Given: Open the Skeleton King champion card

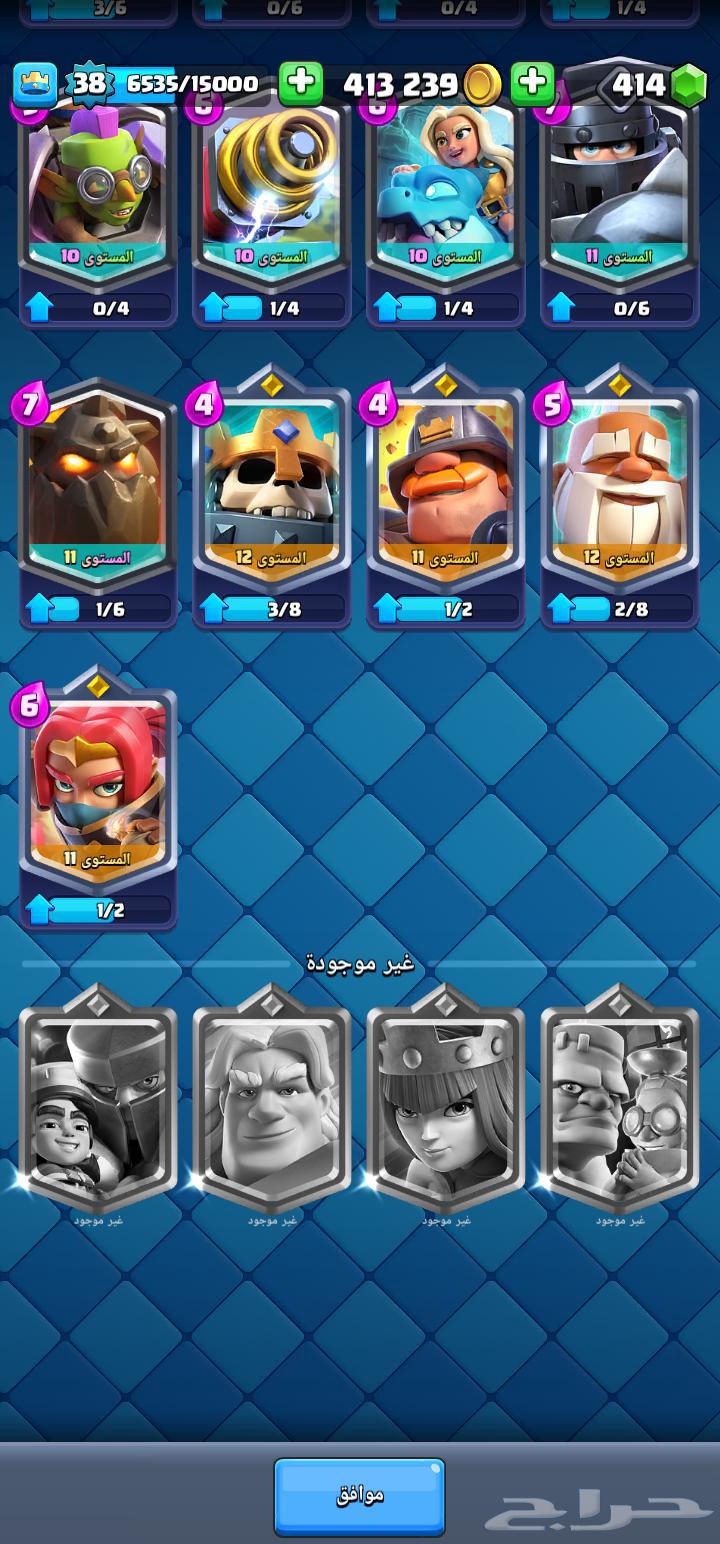Looking at the screenshot, I should [271, 490].
